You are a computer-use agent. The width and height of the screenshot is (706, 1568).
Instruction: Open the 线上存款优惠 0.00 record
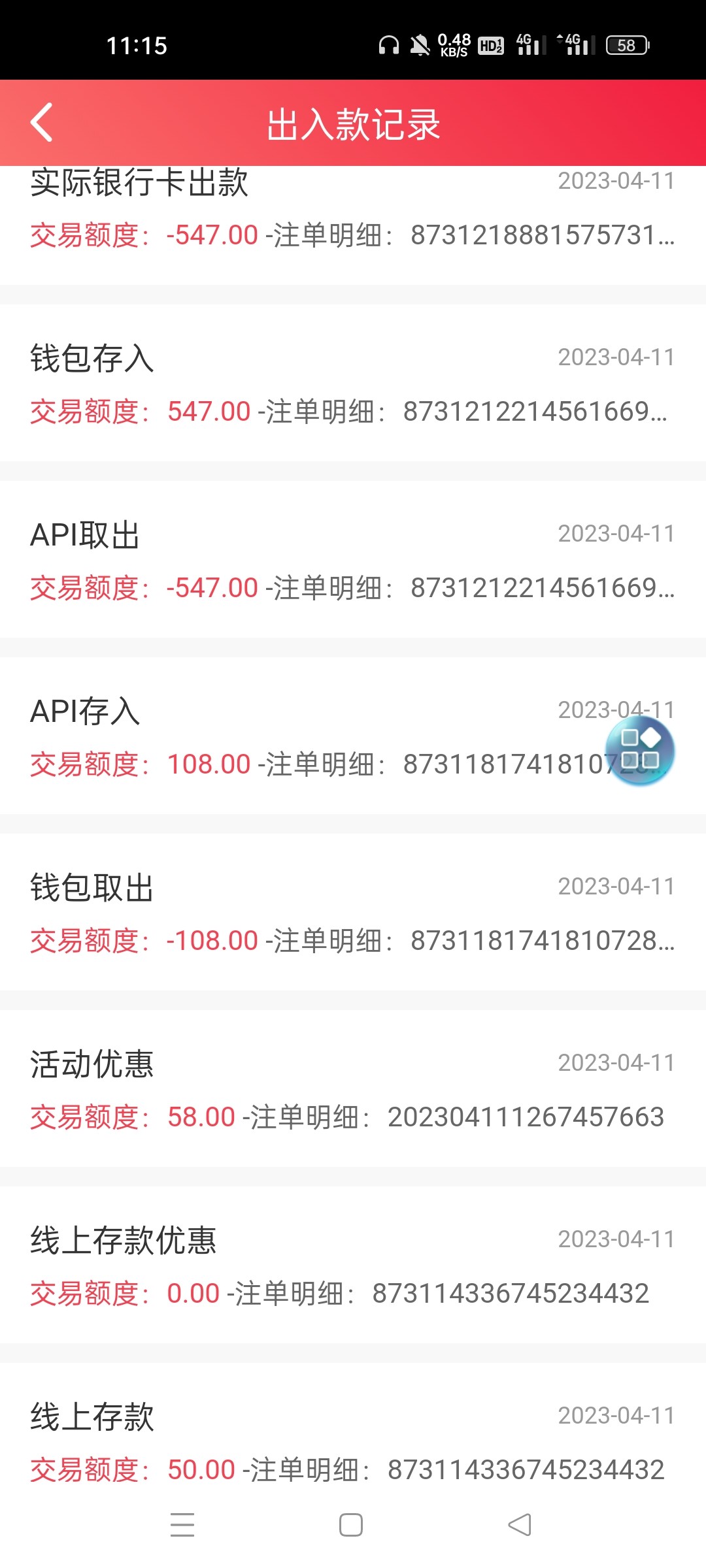(x=353, y=1266)
